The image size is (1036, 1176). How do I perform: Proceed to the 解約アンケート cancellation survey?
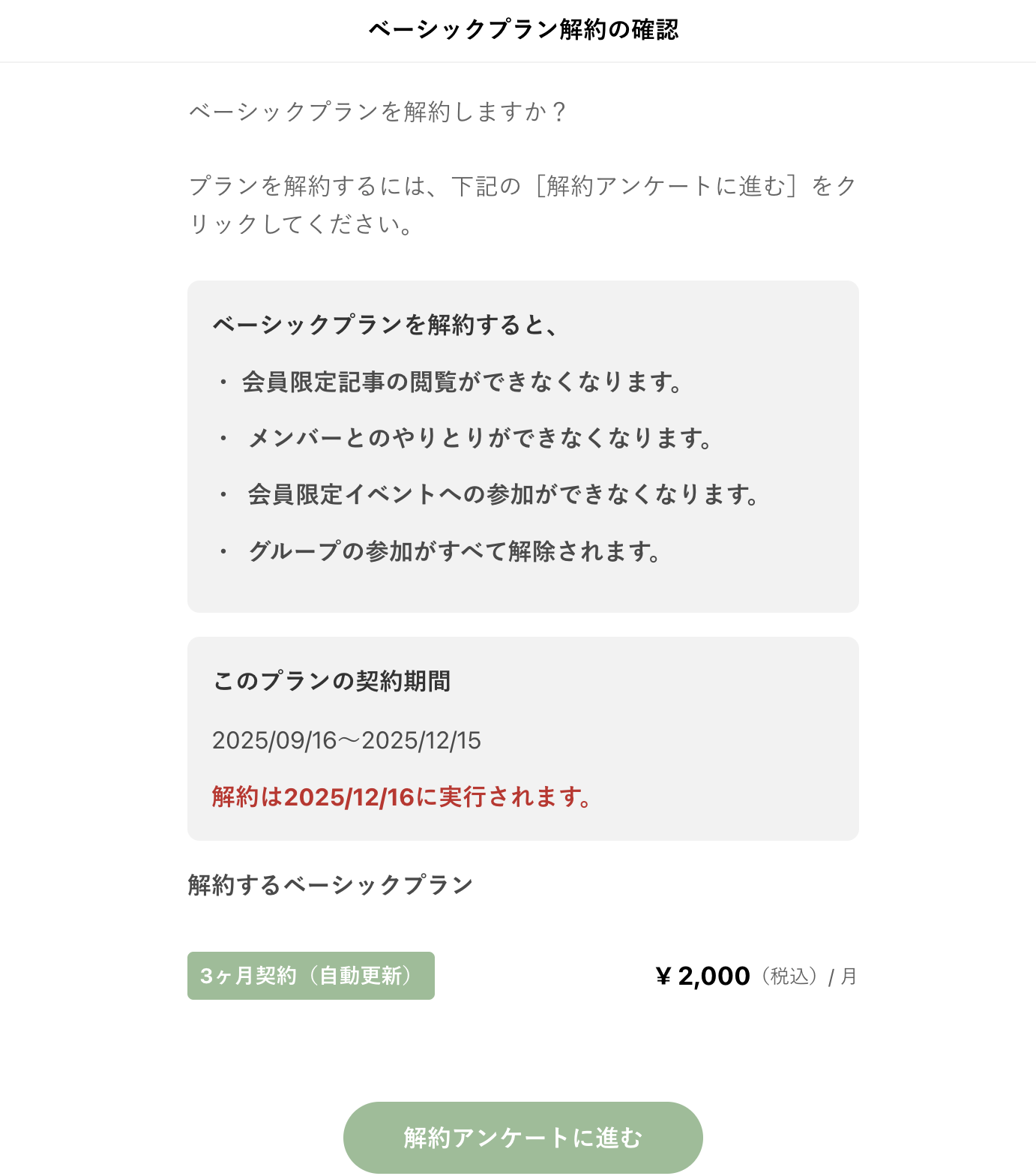[522, 1137]
